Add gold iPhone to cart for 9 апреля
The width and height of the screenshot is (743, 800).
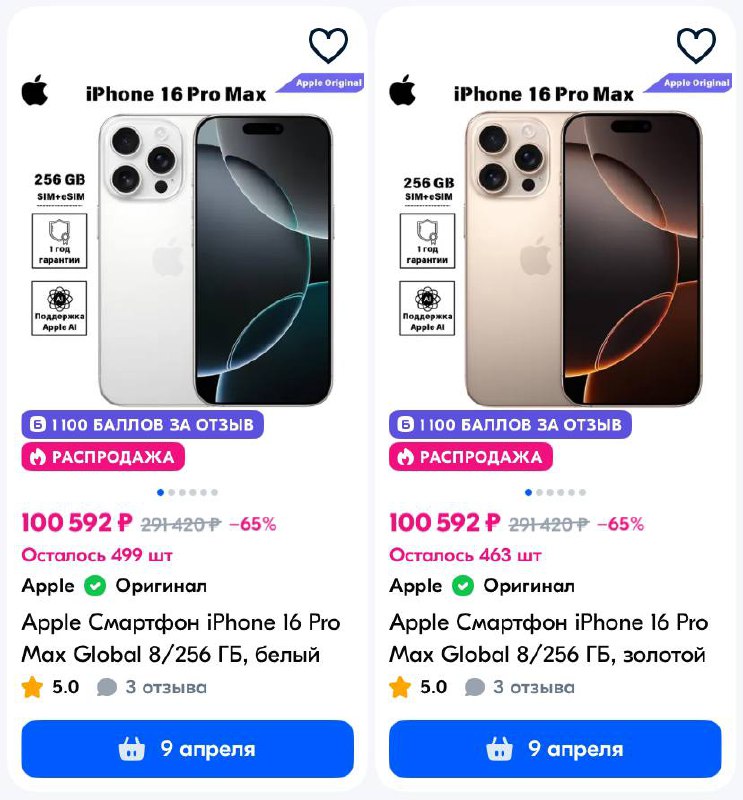(x=555, y=749)
